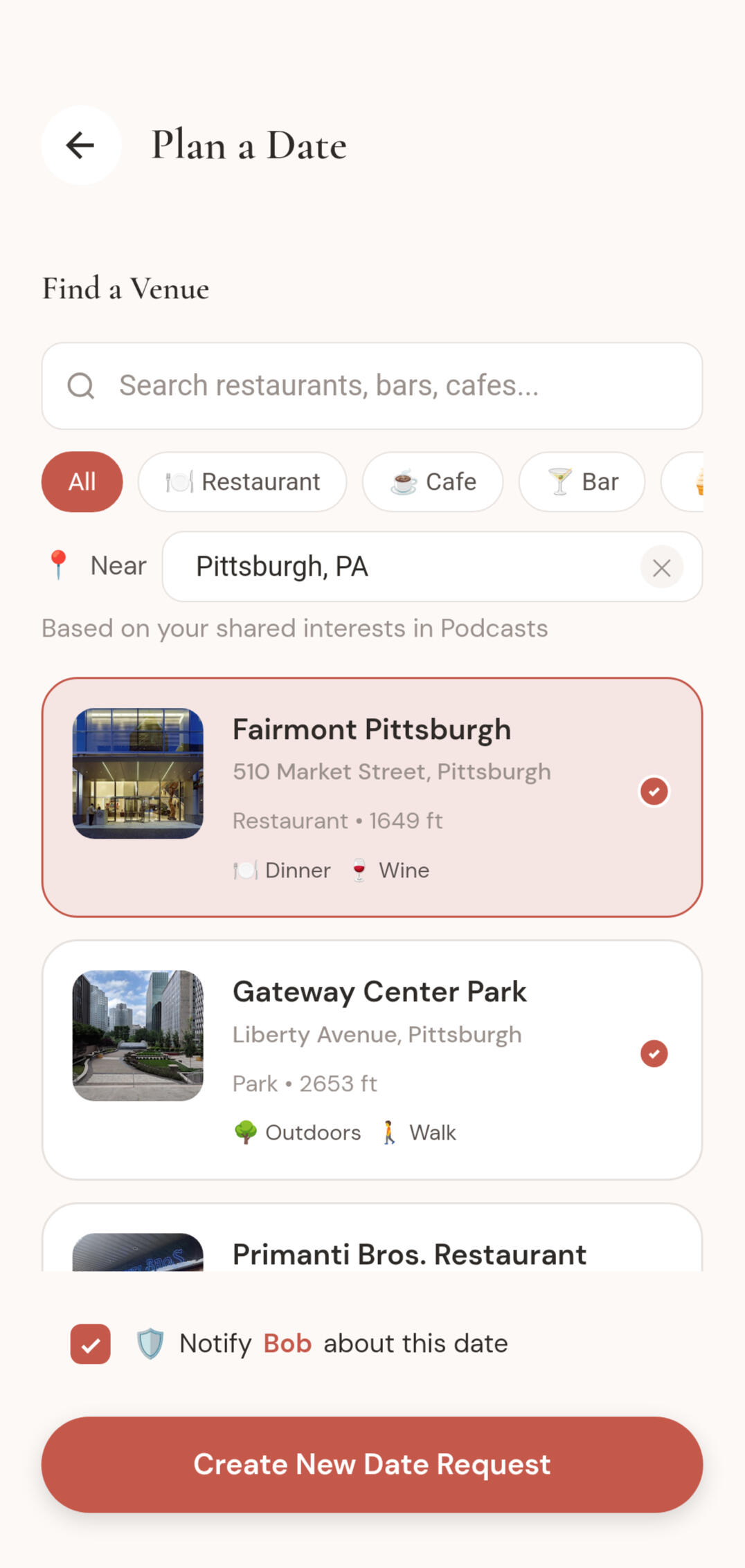Uncheck Notify Bob about this date
Viewport: 745px width, 1568px height.
tap(91, 1344)
